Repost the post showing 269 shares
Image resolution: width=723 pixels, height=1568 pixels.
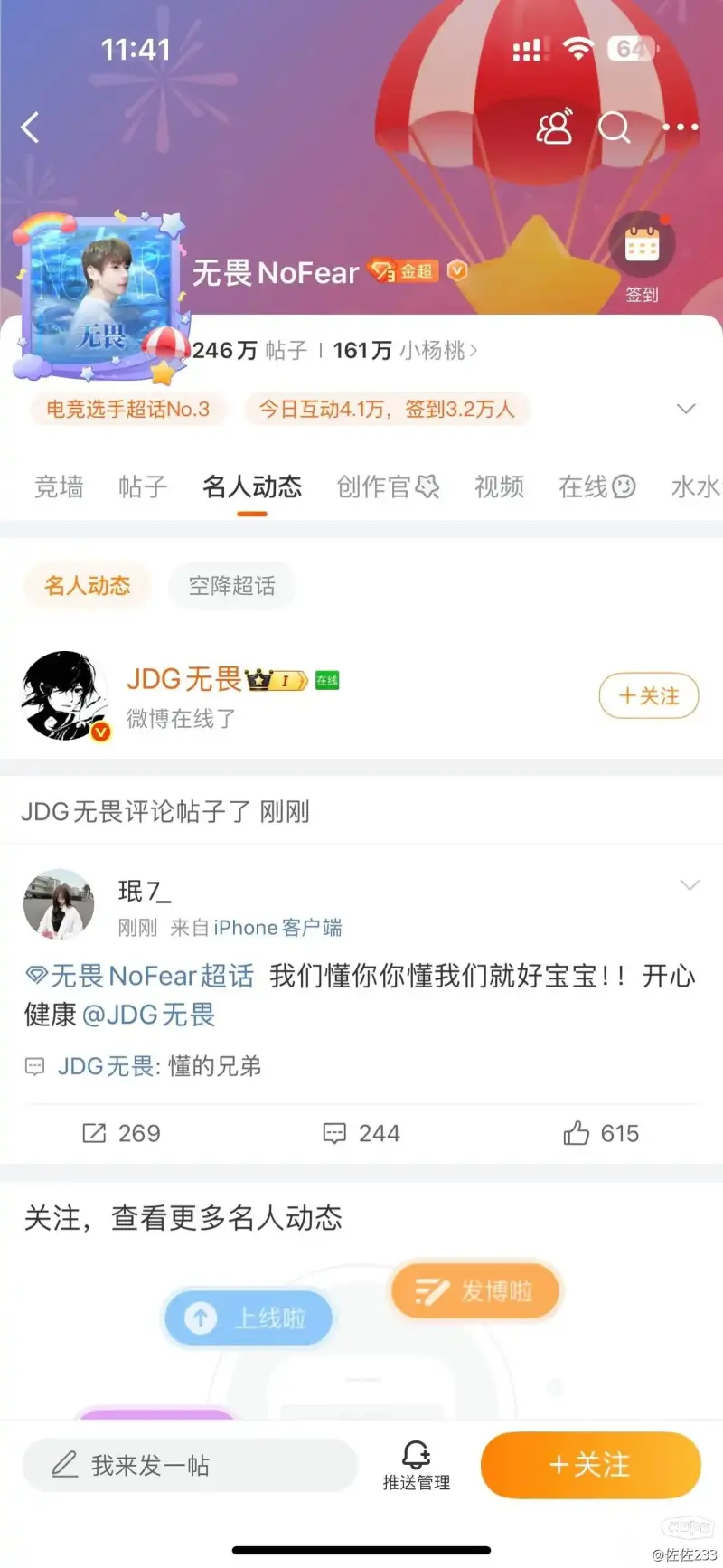pyautogui.click(x=121, y=1133)
